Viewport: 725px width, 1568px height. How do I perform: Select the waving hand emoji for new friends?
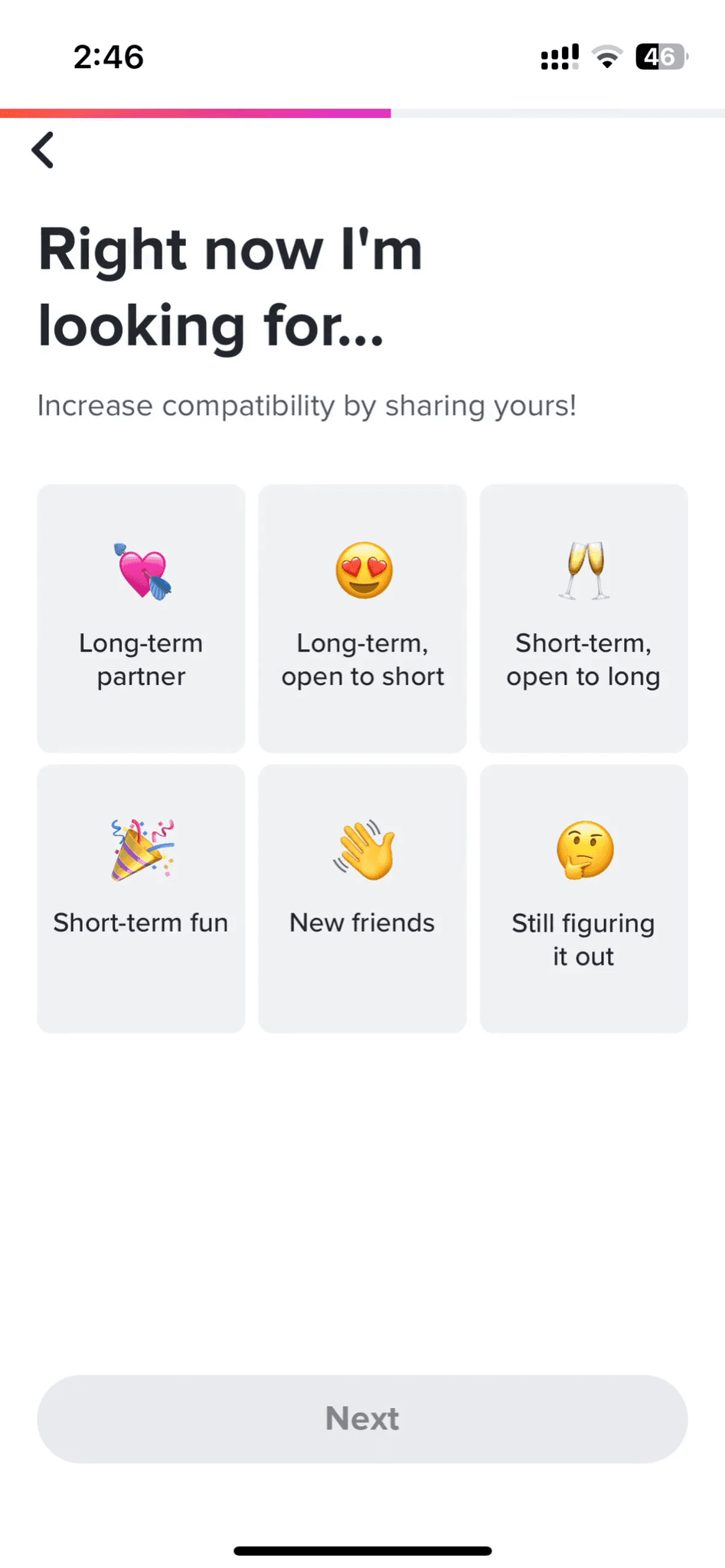coord(362,850)
